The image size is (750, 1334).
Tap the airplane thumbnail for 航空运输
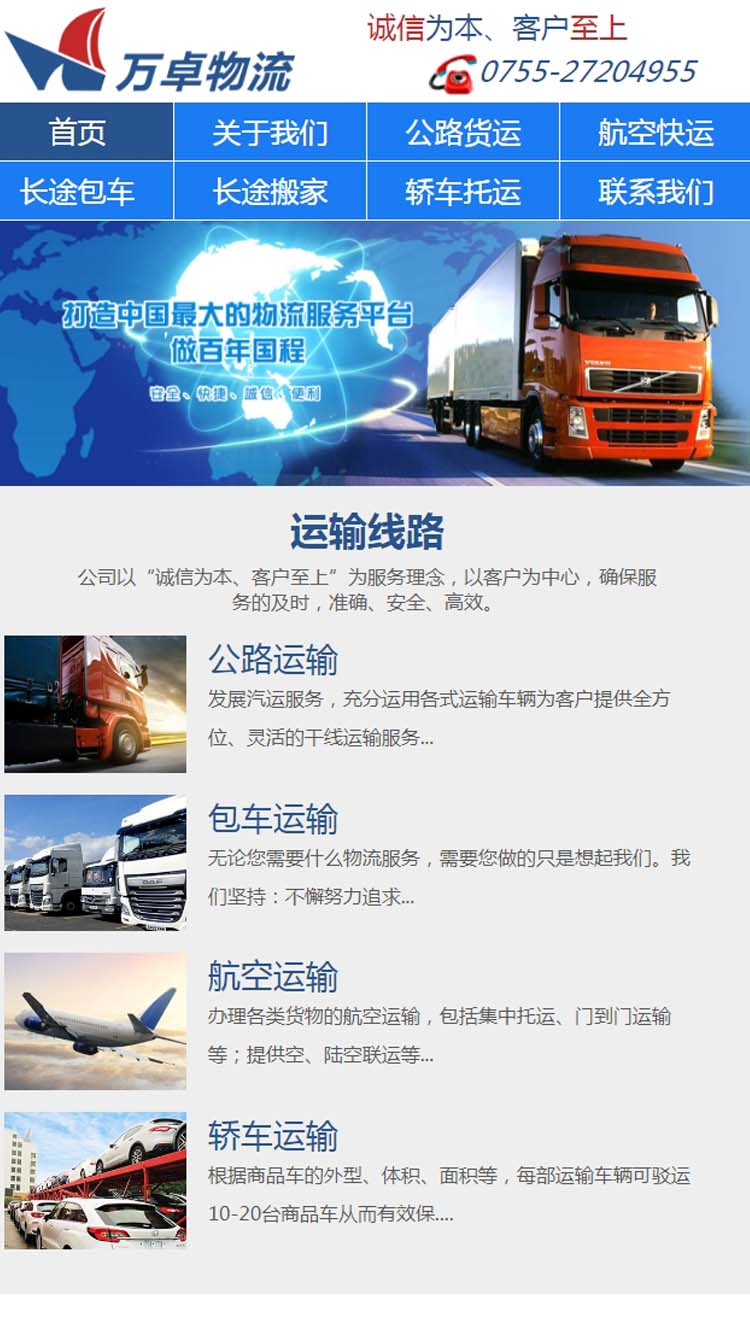coord(95,1021)
